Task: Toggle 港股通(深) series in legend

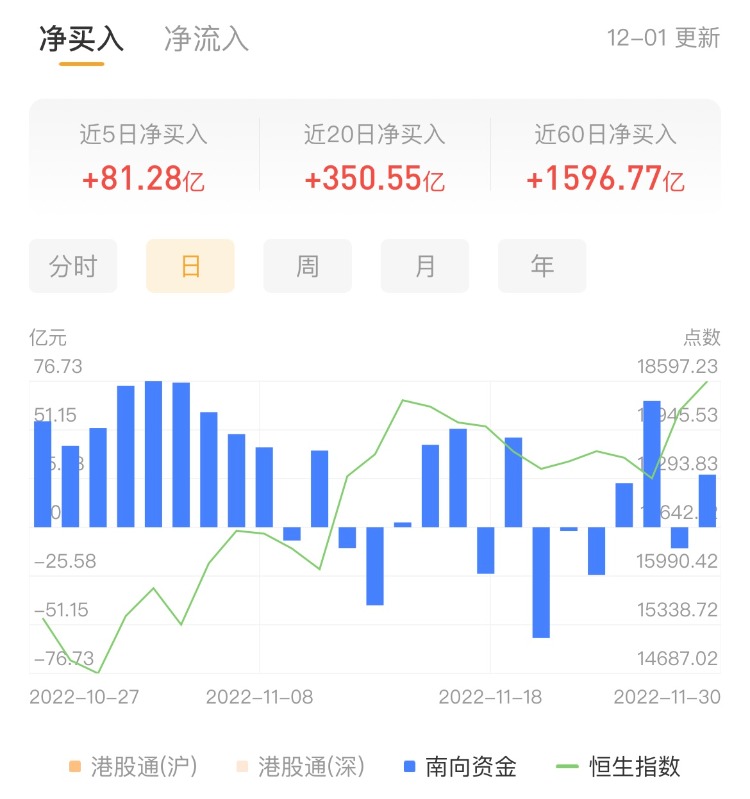Action: [x=300, y=767]
